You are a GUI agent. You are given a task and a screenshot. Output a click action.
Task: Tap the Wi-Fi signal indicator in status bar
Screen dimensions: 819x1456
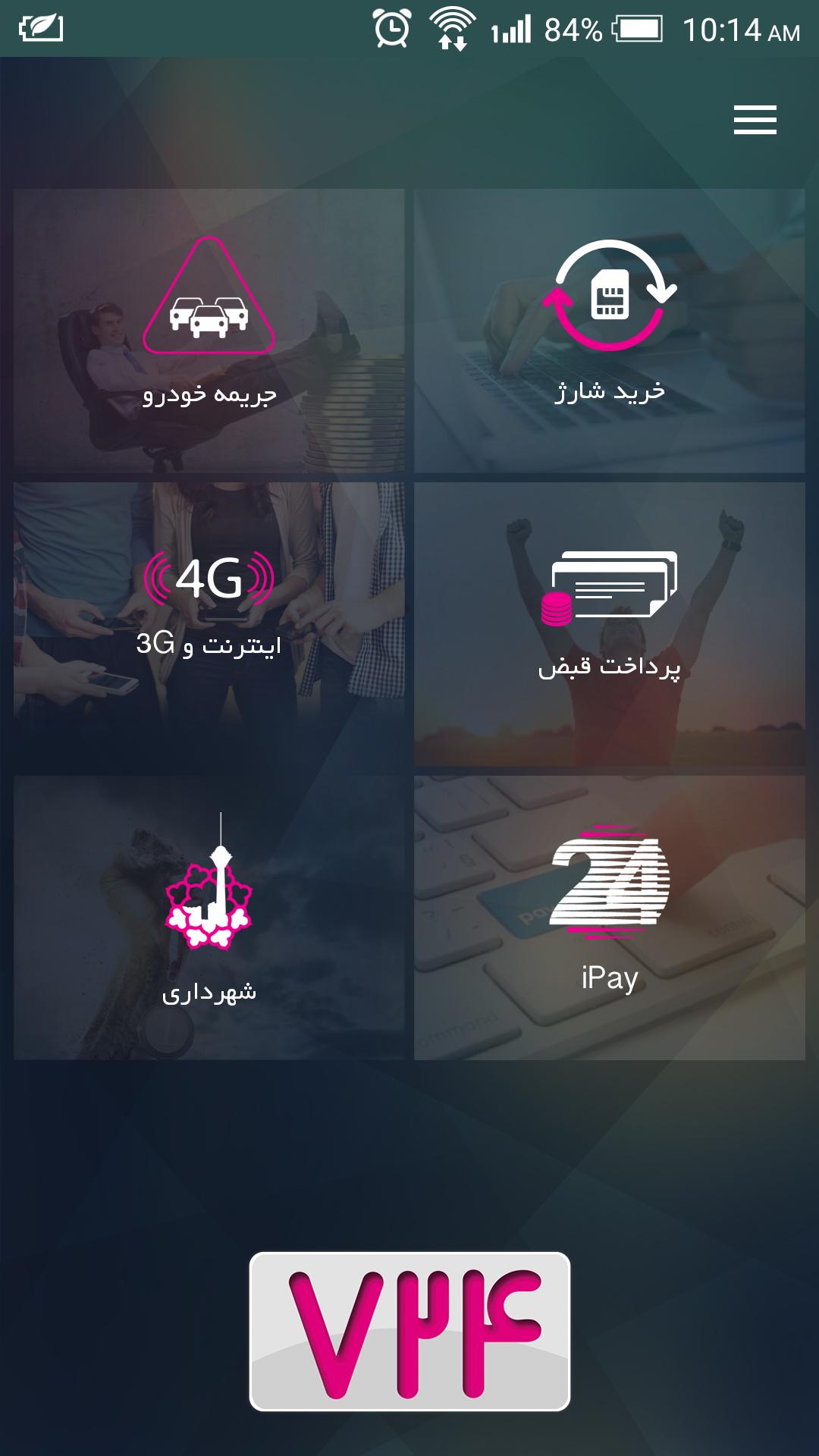pyautogui.click(x=450, y=27)
